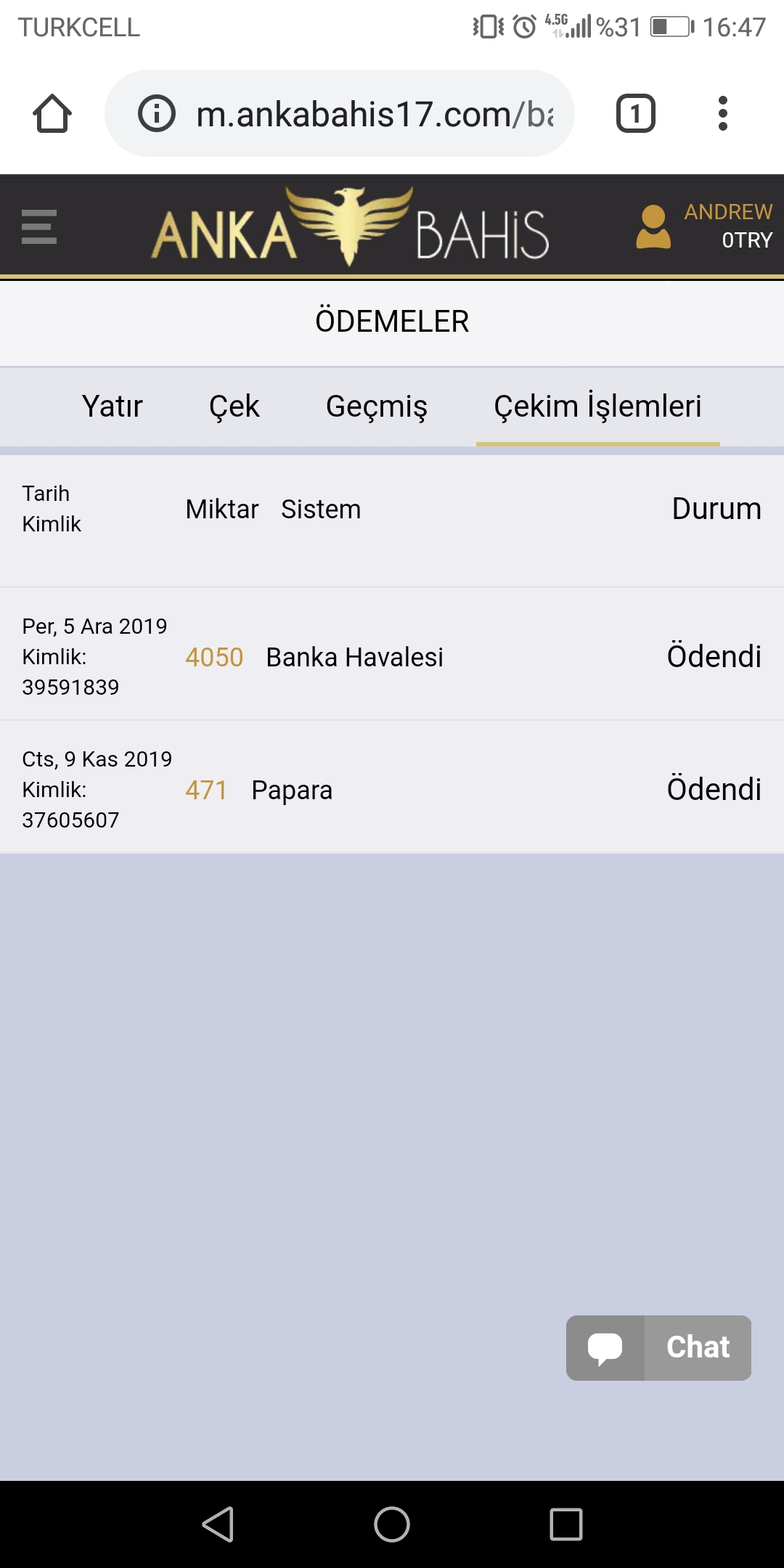This screenshot has height=1568, width=784.
Task: Switch to the Yatır tab
Action: pos(112,407)
